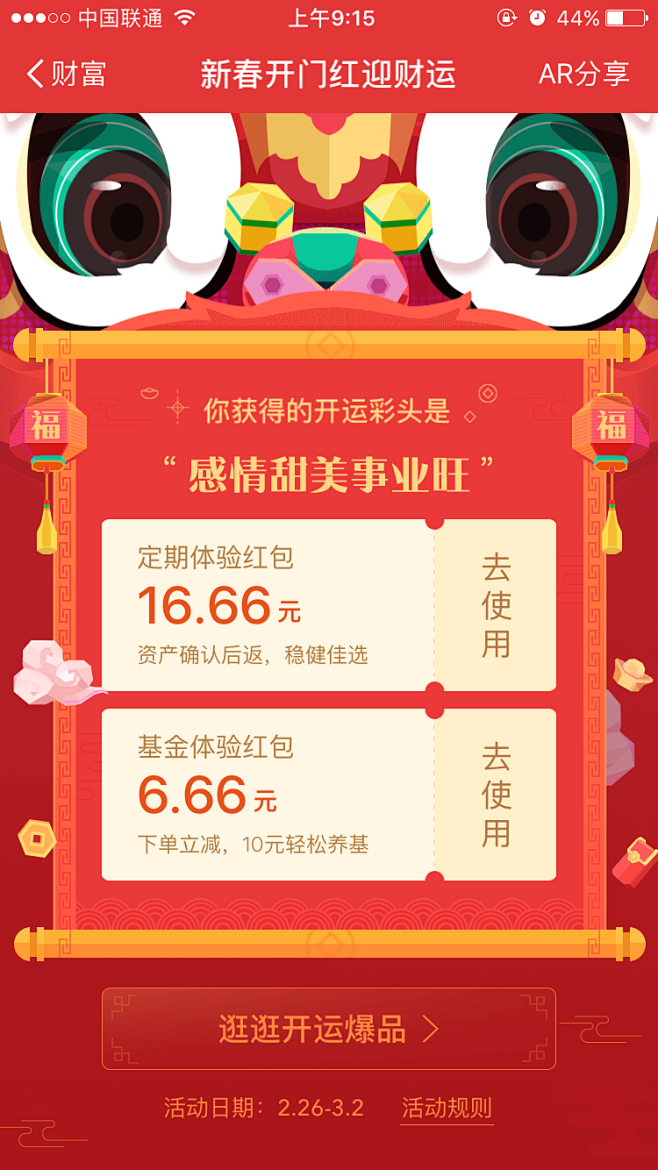Go back to 财富 page
Screen dimensions: 658x1170
click(66, 74)
